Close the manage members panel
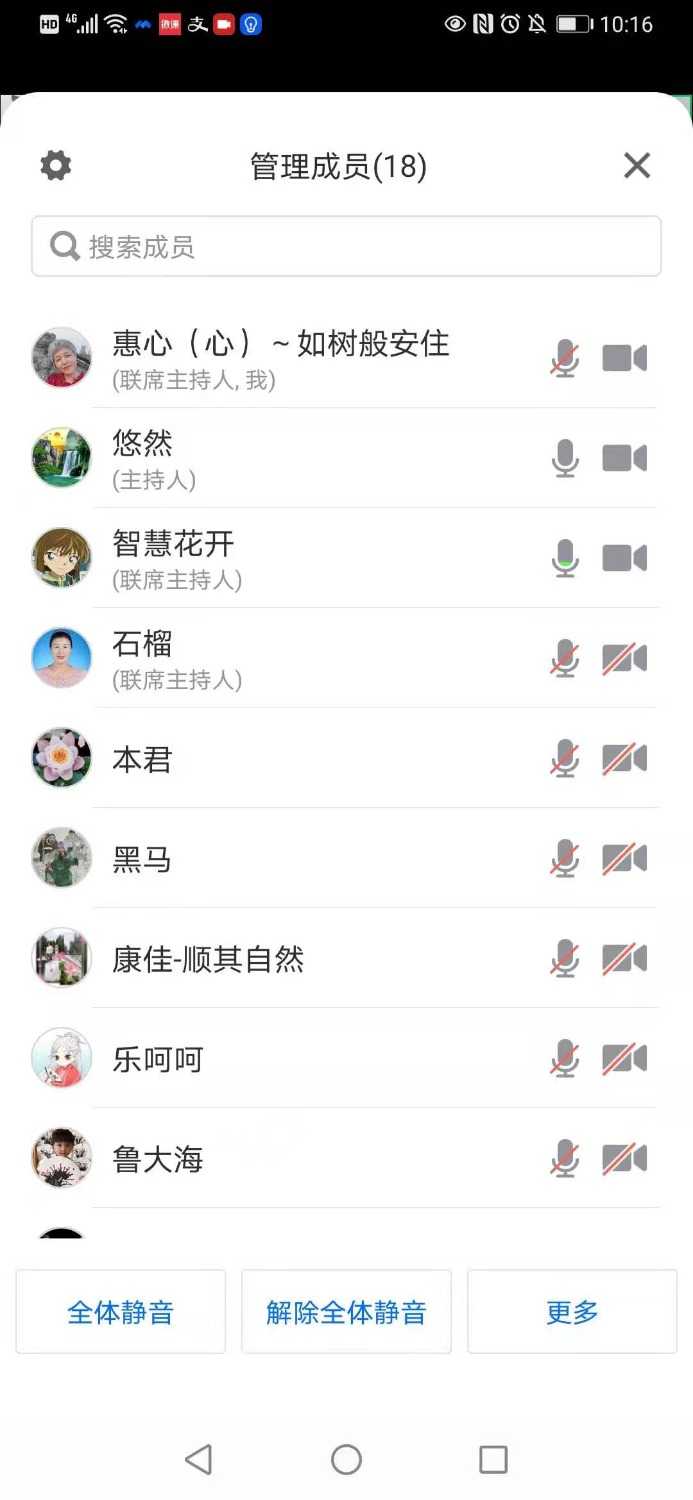The image size is (693, 1500). click(x=637, y=165)
